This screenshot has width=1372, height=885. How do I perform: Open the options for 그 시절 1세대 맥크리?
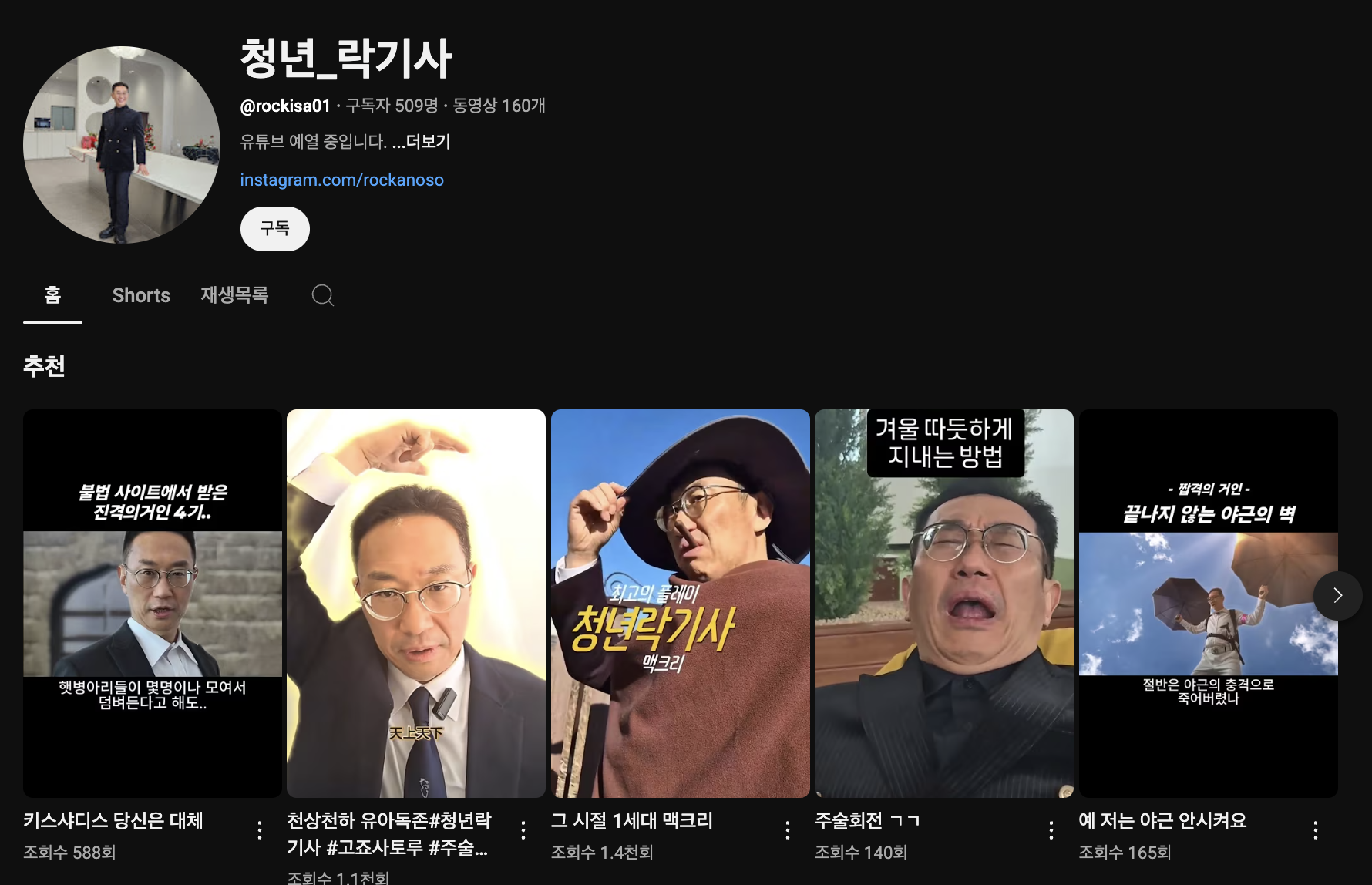[787, 830]
